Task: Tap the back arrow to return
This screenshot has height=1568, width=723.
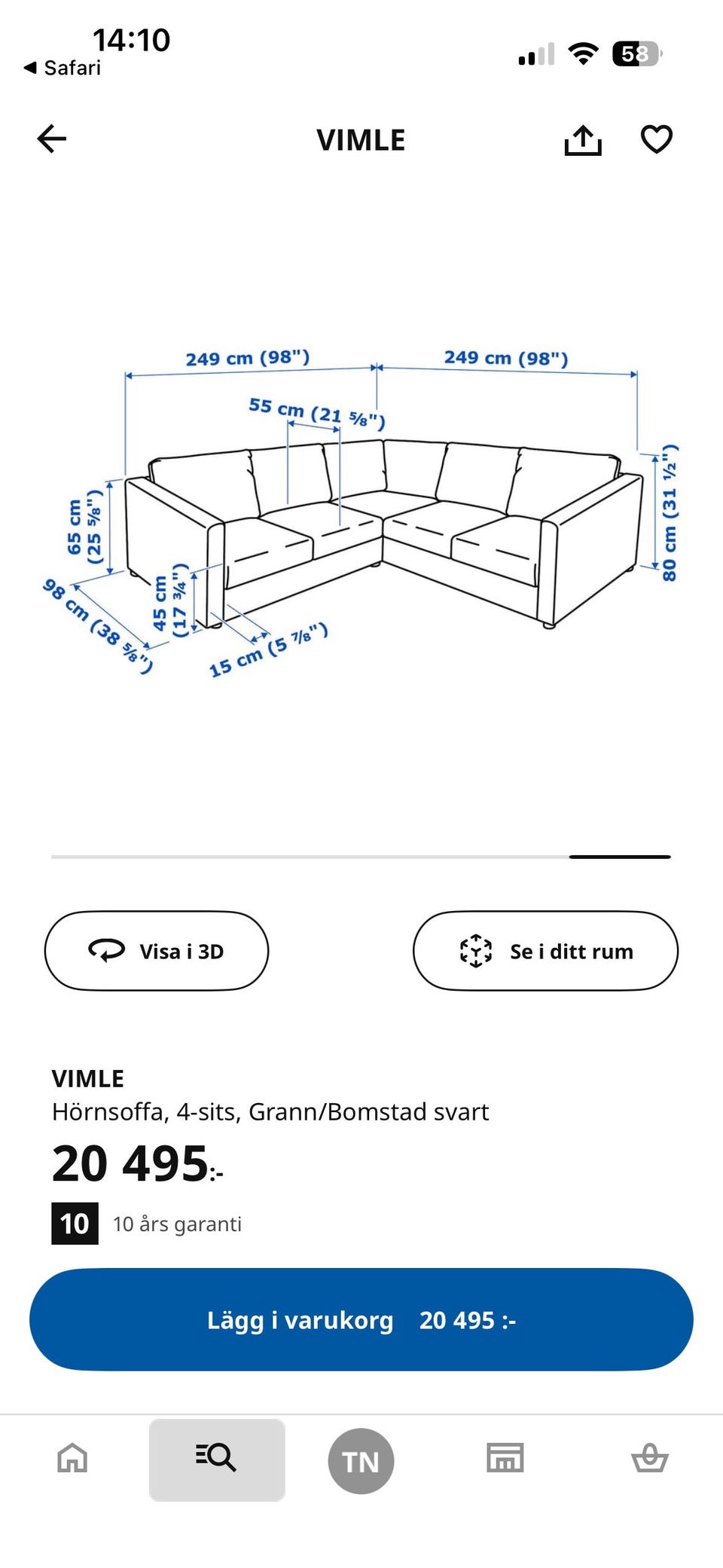Action: pyautogui.click(x=50, y=139)
